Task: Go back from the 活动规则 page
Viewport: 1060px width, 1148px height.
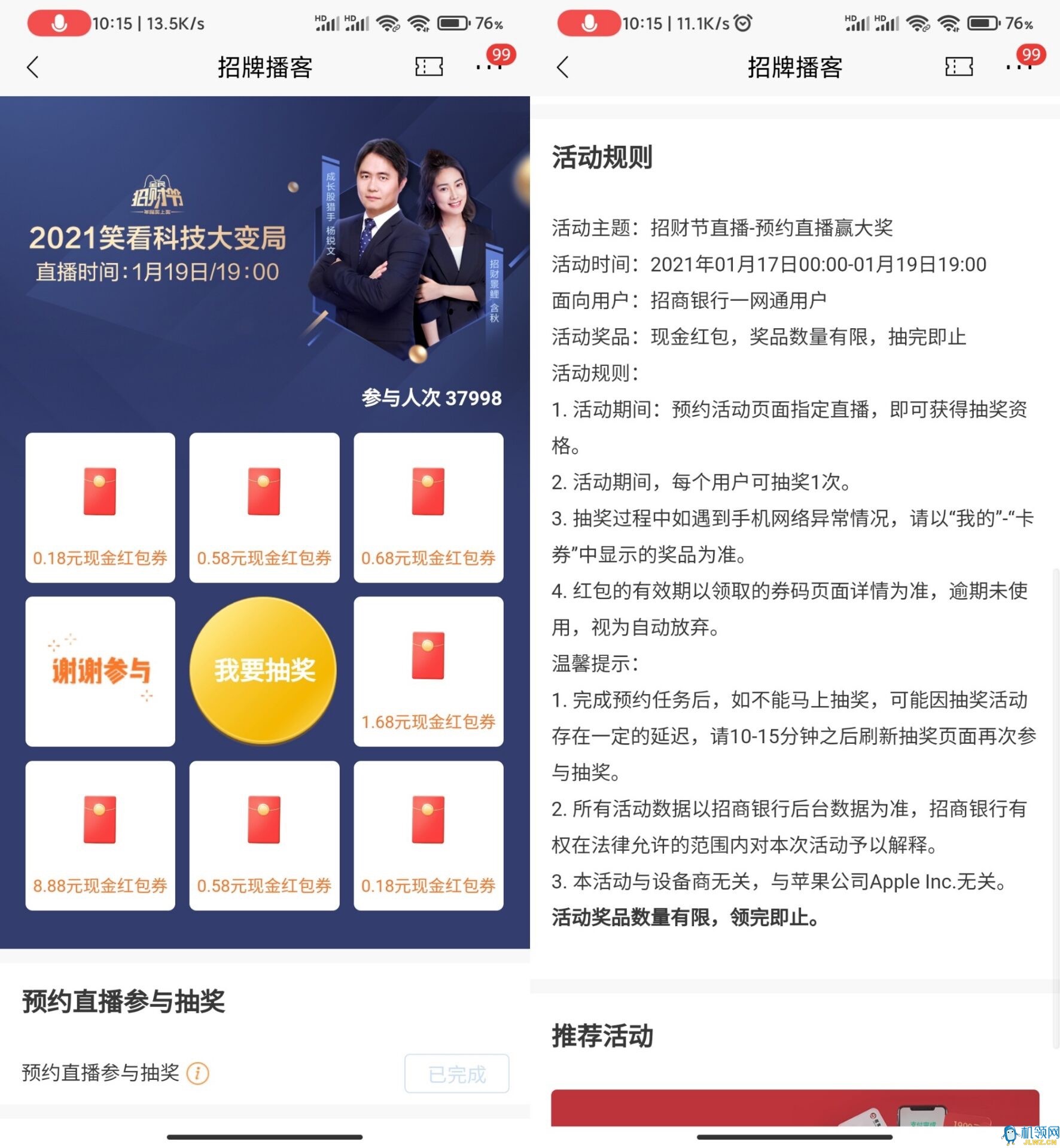Action: [x=563, y=67]
